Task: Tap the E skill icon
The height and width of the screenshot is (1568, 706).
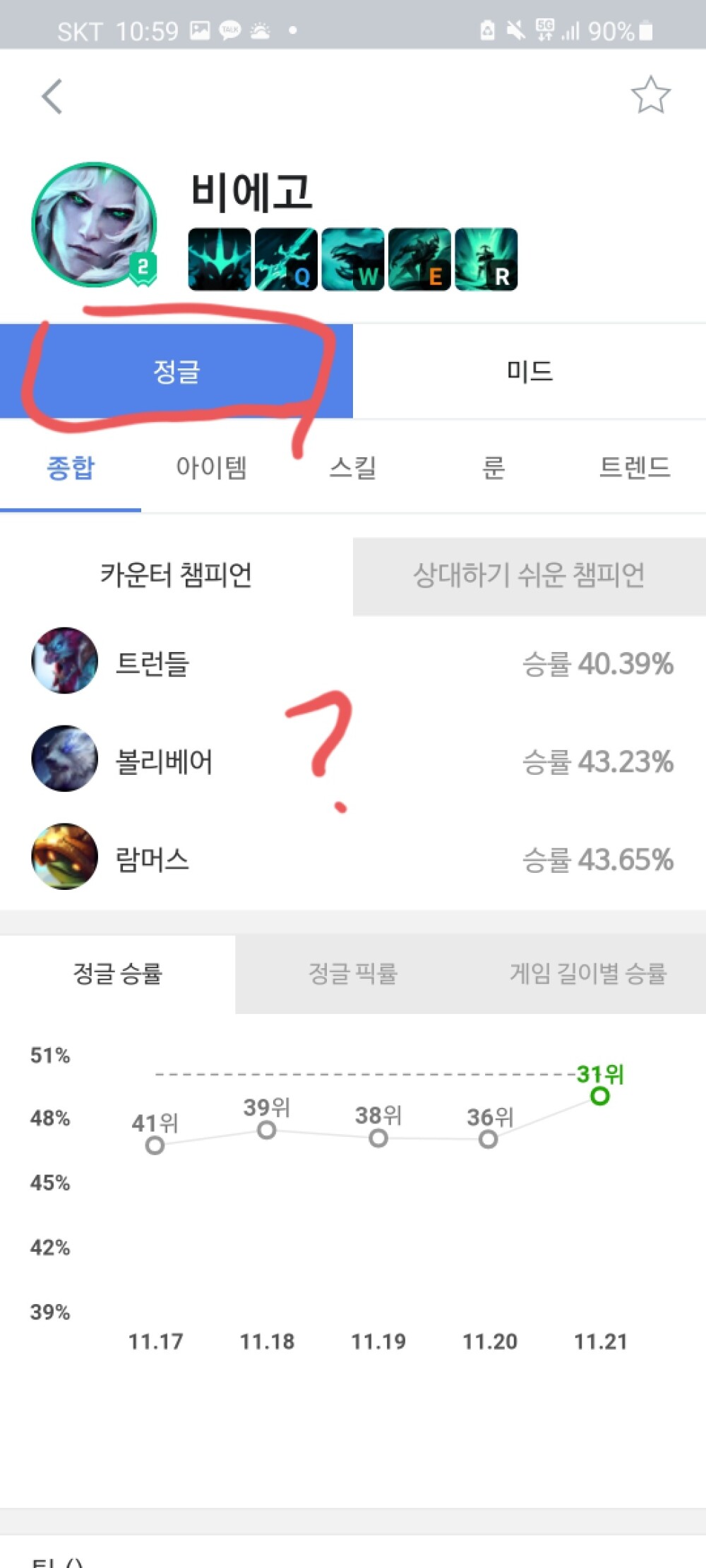Action: point(419,259)
